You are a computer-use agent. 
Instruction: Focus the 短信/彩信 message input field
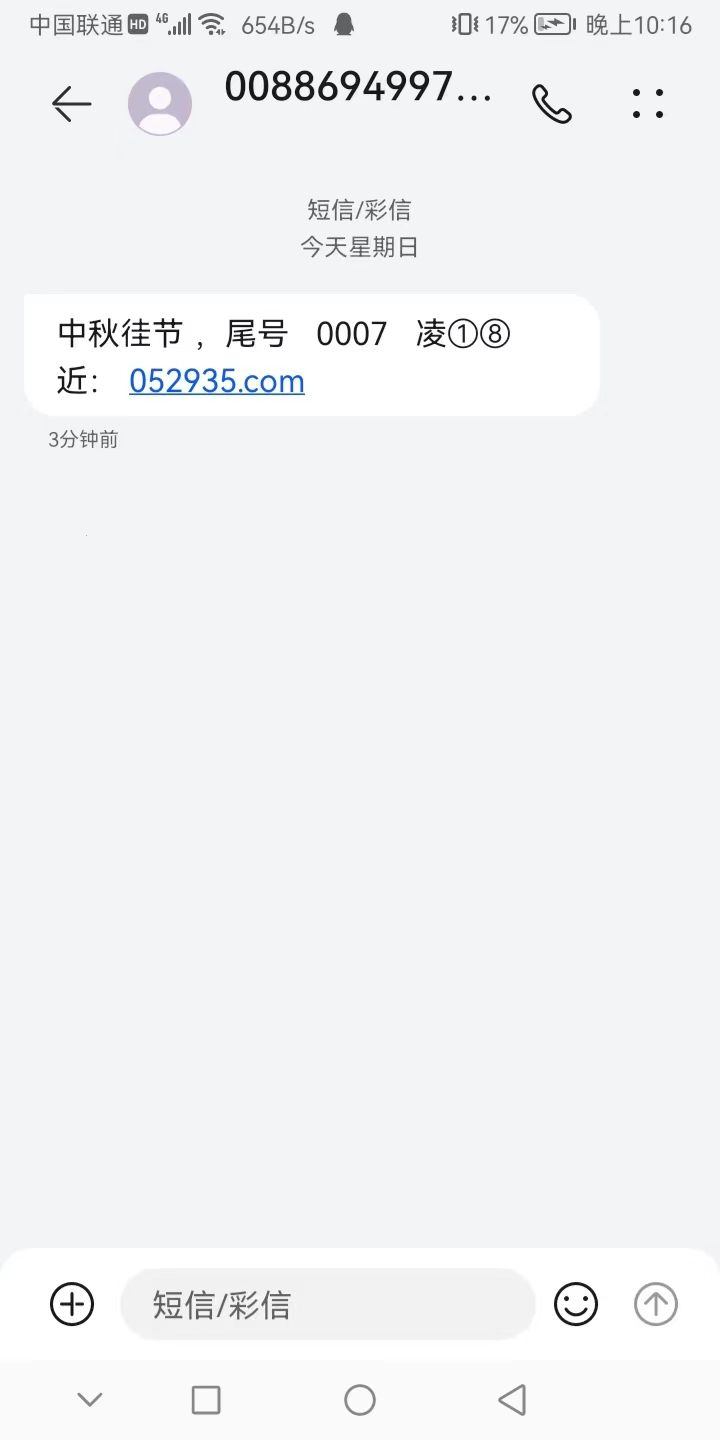(x=328, y=1304)
